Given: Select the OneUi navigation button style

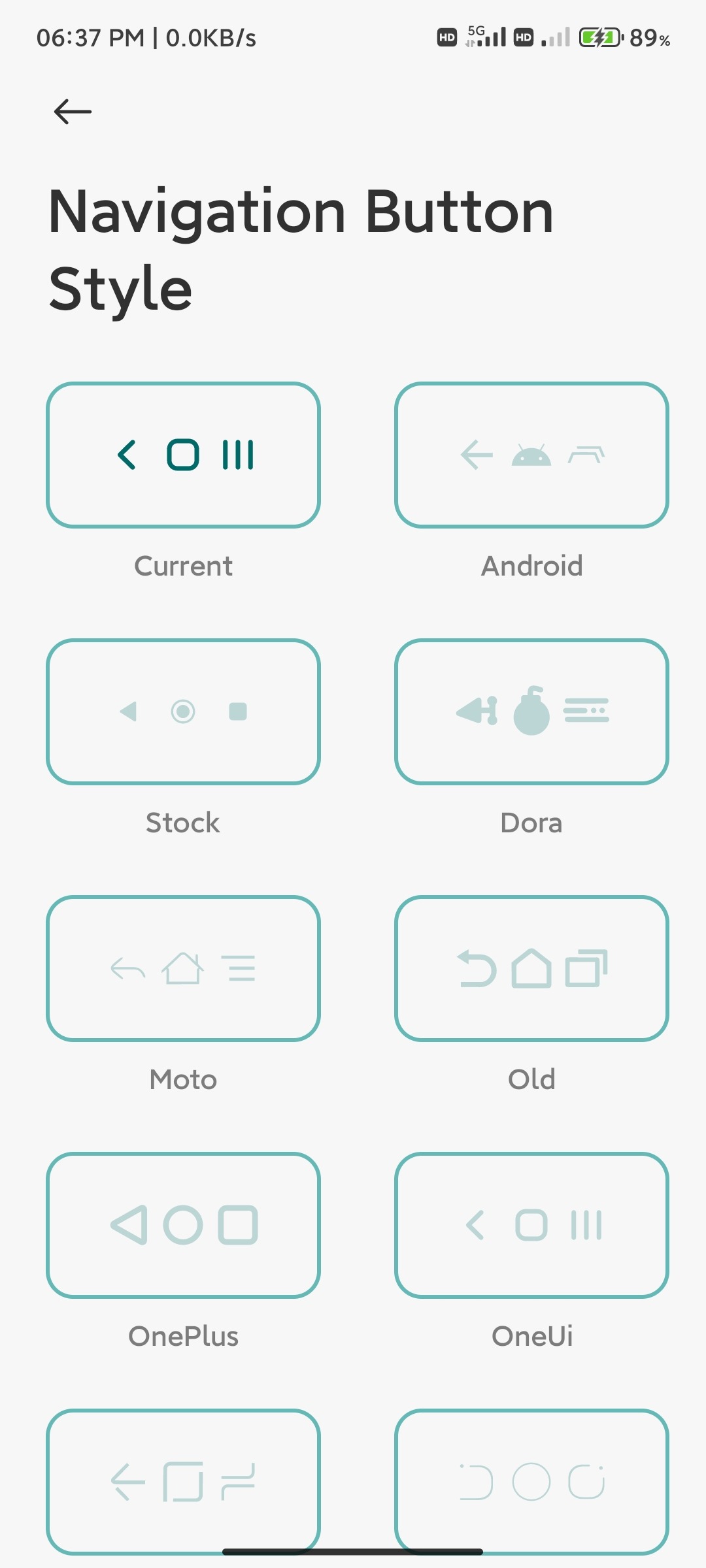Looking at the screenshot, I should tap(531, 1225).
